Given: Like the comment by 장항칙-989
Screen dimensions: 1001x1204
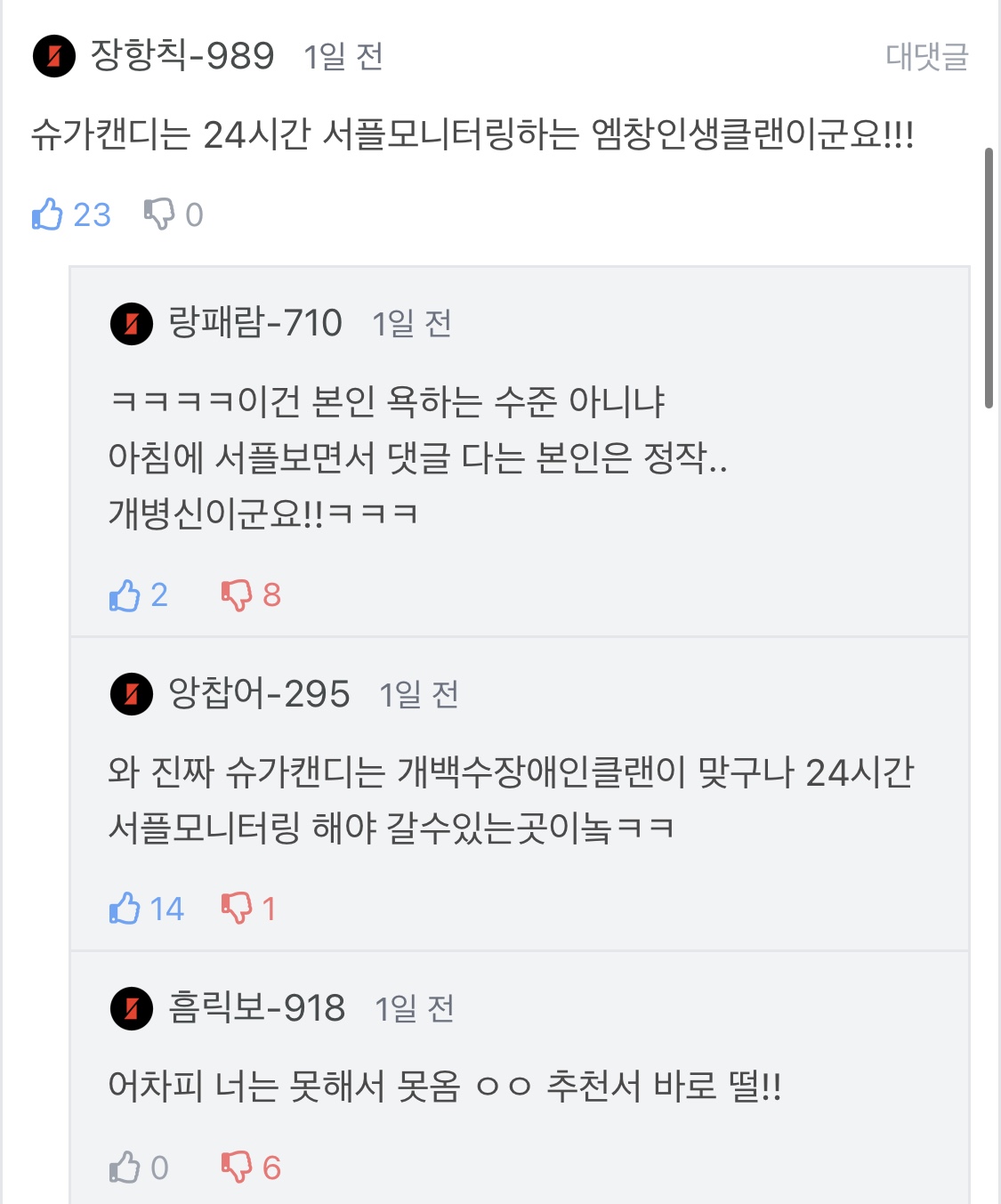Looking at the screenshot, I should pyautogui.click(x=48, y=214).
